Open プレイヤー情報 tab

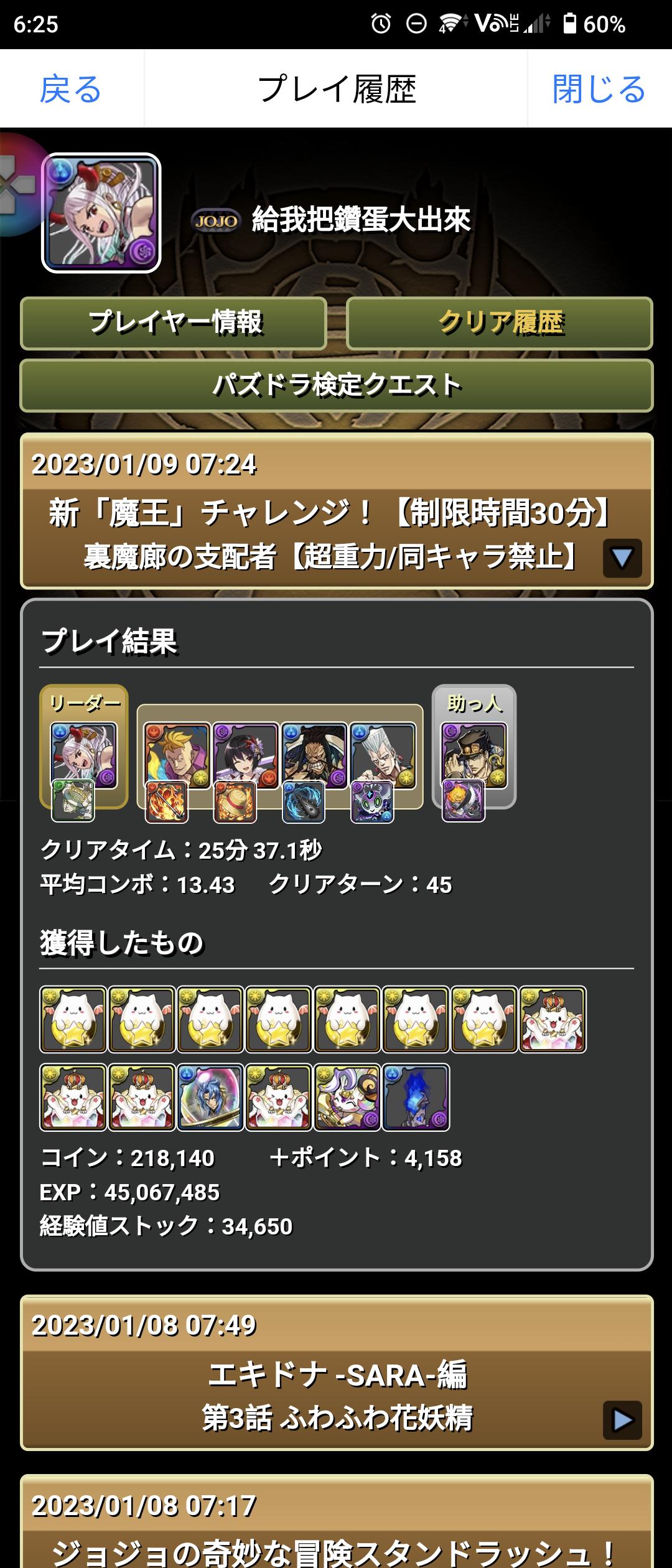pos(174,323)
